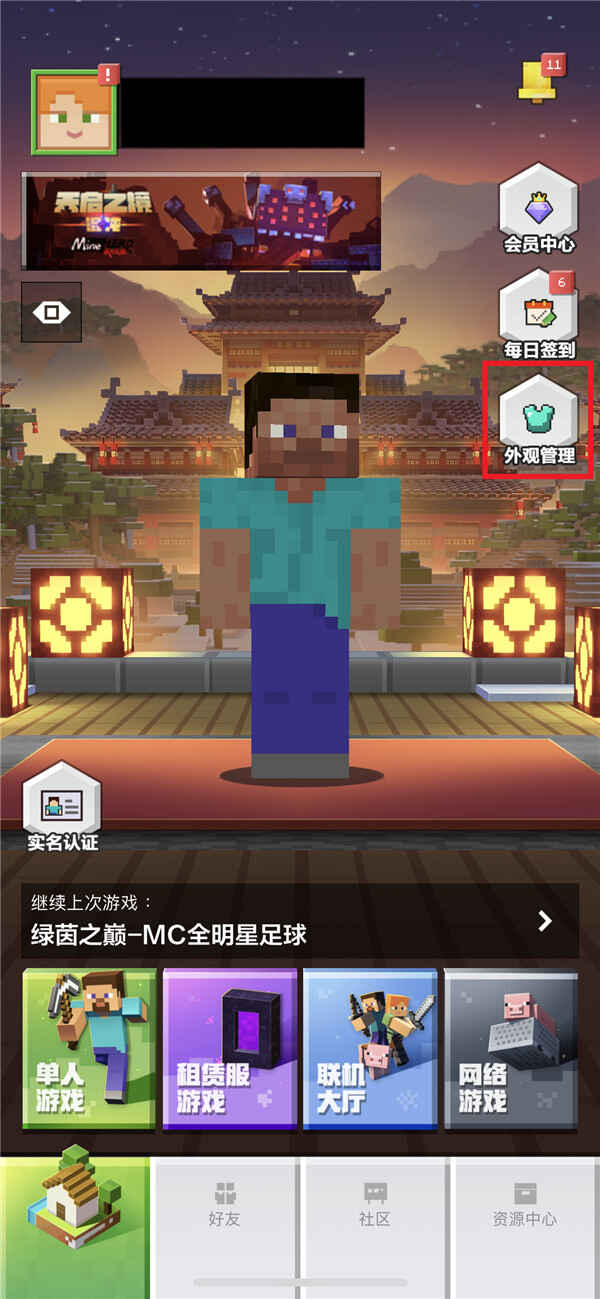This screenshot has width=600, height=1299.
Task: Open the Mine Hero event banner
Action: [201, 221]
